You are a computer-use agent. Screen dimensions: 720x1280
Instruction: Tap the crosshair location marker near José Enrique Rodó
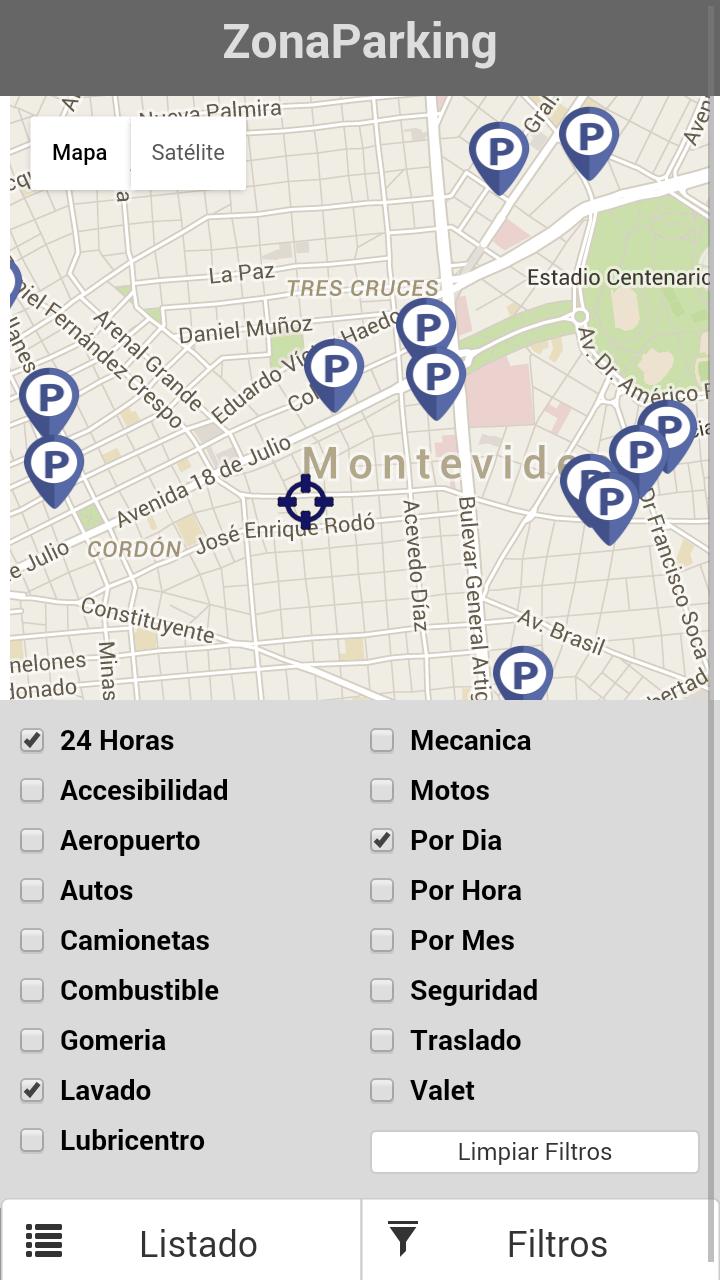tap(305, 500)
